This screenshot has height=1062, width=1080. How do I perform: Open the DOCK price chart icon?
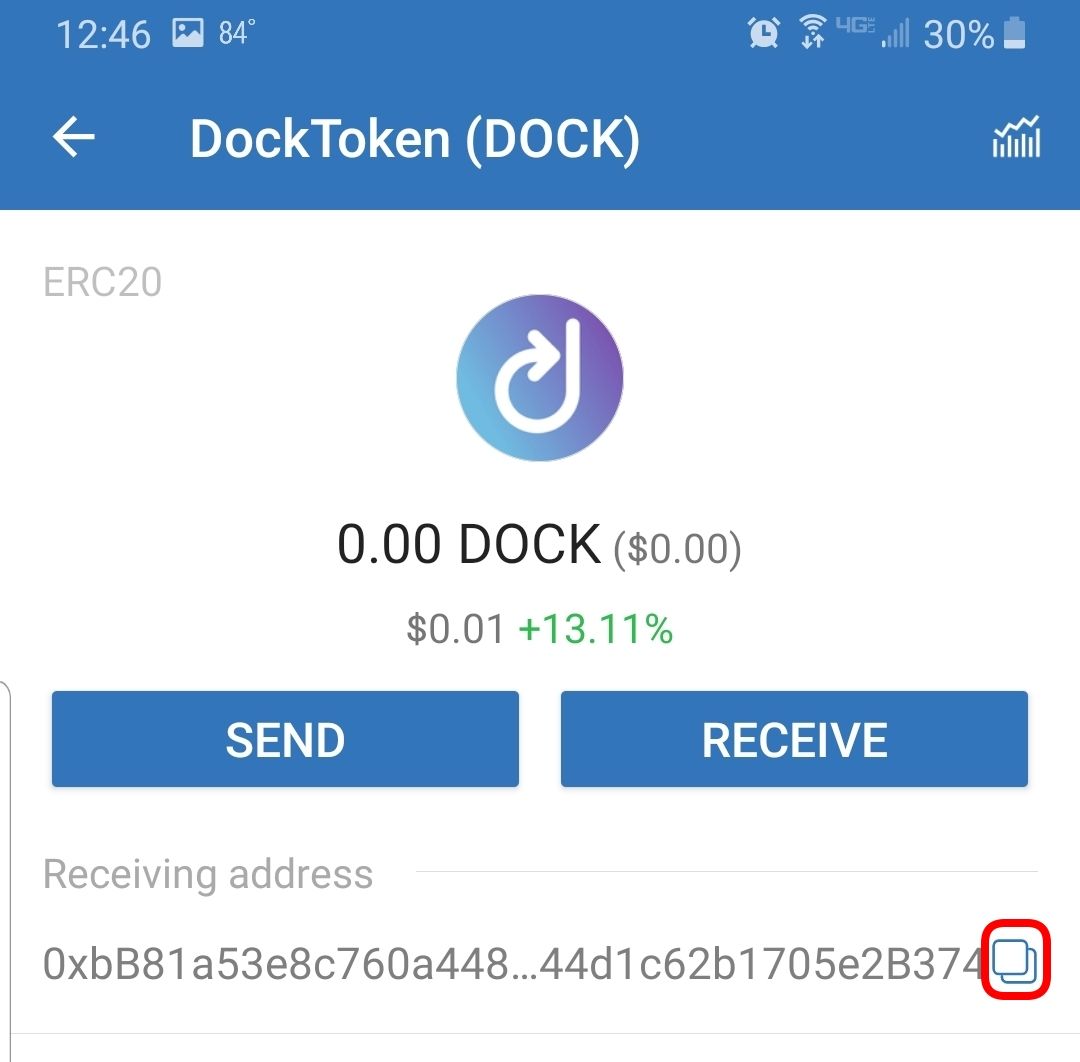click(1016, 138)
